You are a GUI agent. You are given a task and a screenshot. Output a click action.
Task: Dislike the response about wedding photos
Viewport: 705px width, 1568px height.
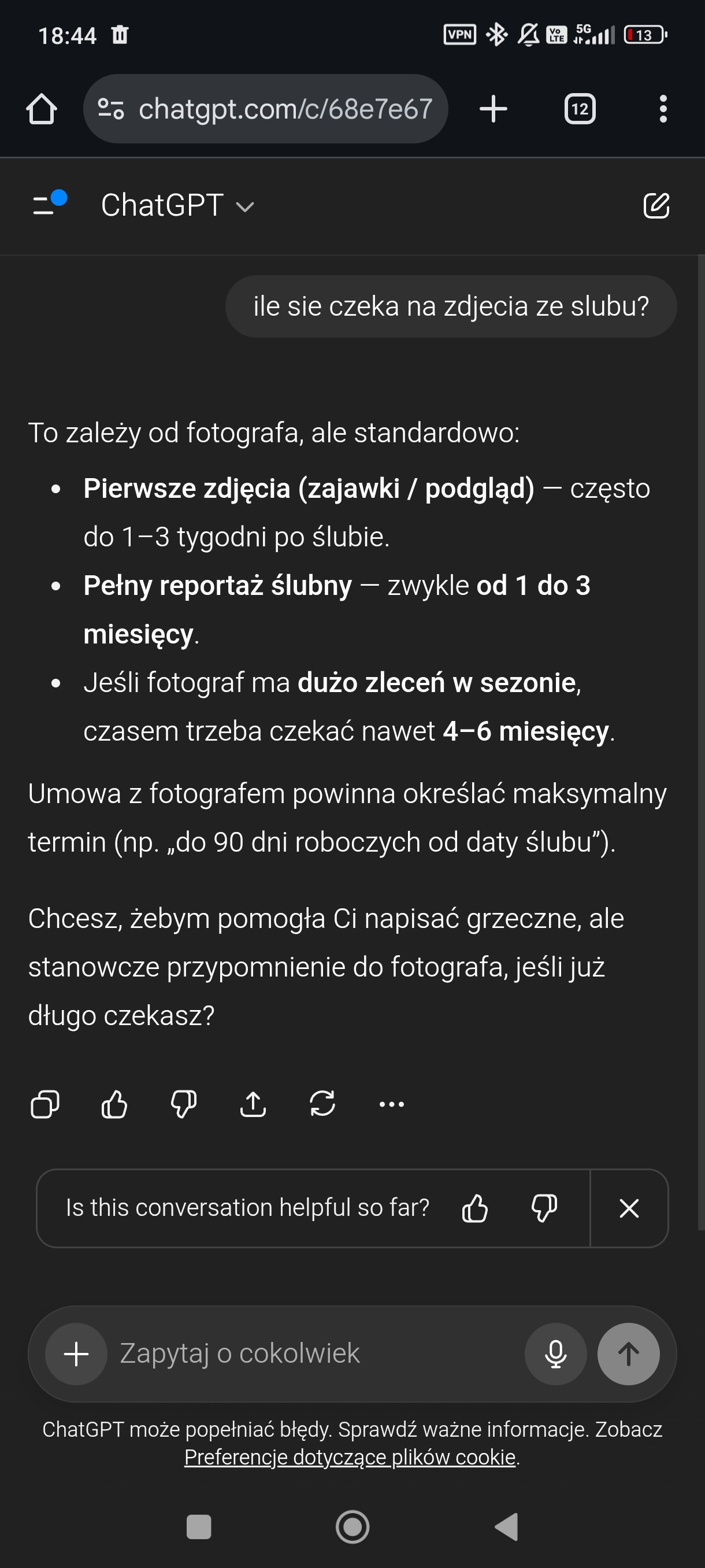tap(183, 1104)
